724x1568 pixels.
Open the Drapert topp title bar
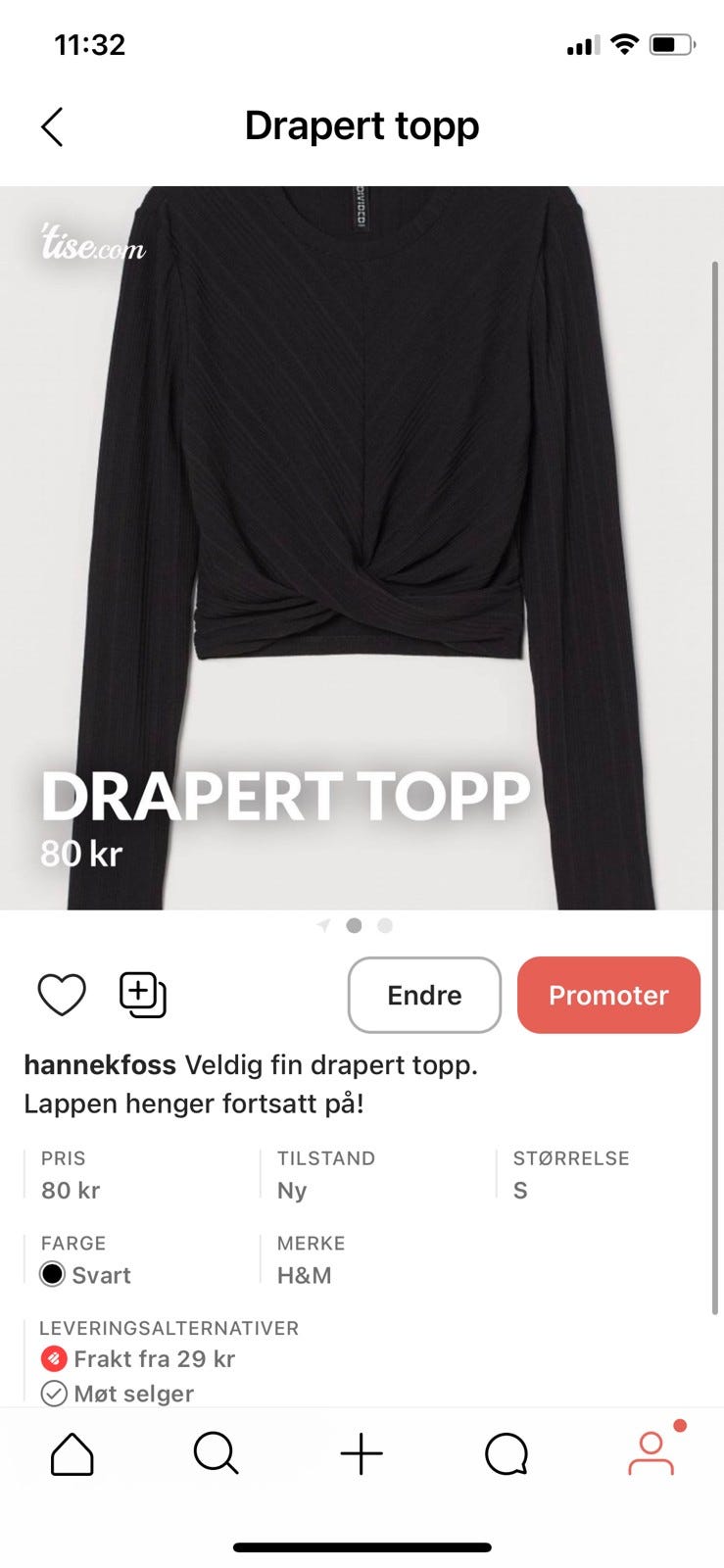click(x=362, y=125)
